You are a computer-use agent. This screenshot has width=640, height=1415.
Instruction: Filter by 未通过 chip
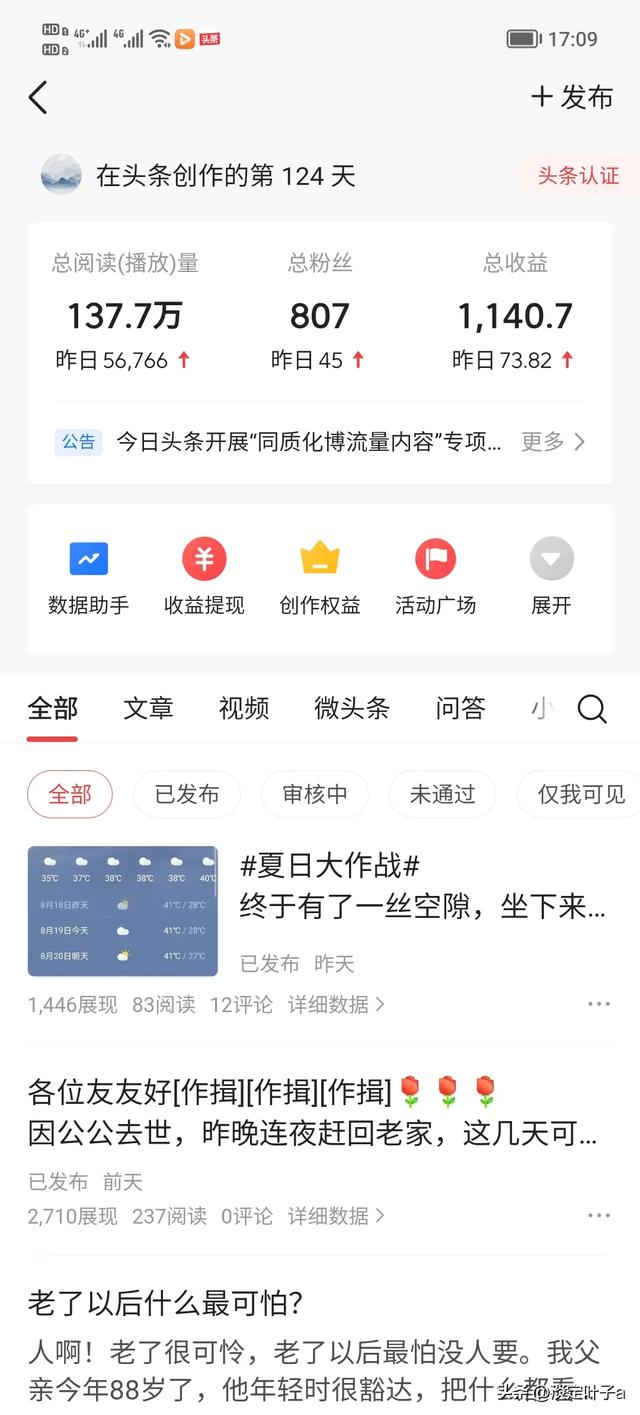pyautogui.click(x=442, y=794)
